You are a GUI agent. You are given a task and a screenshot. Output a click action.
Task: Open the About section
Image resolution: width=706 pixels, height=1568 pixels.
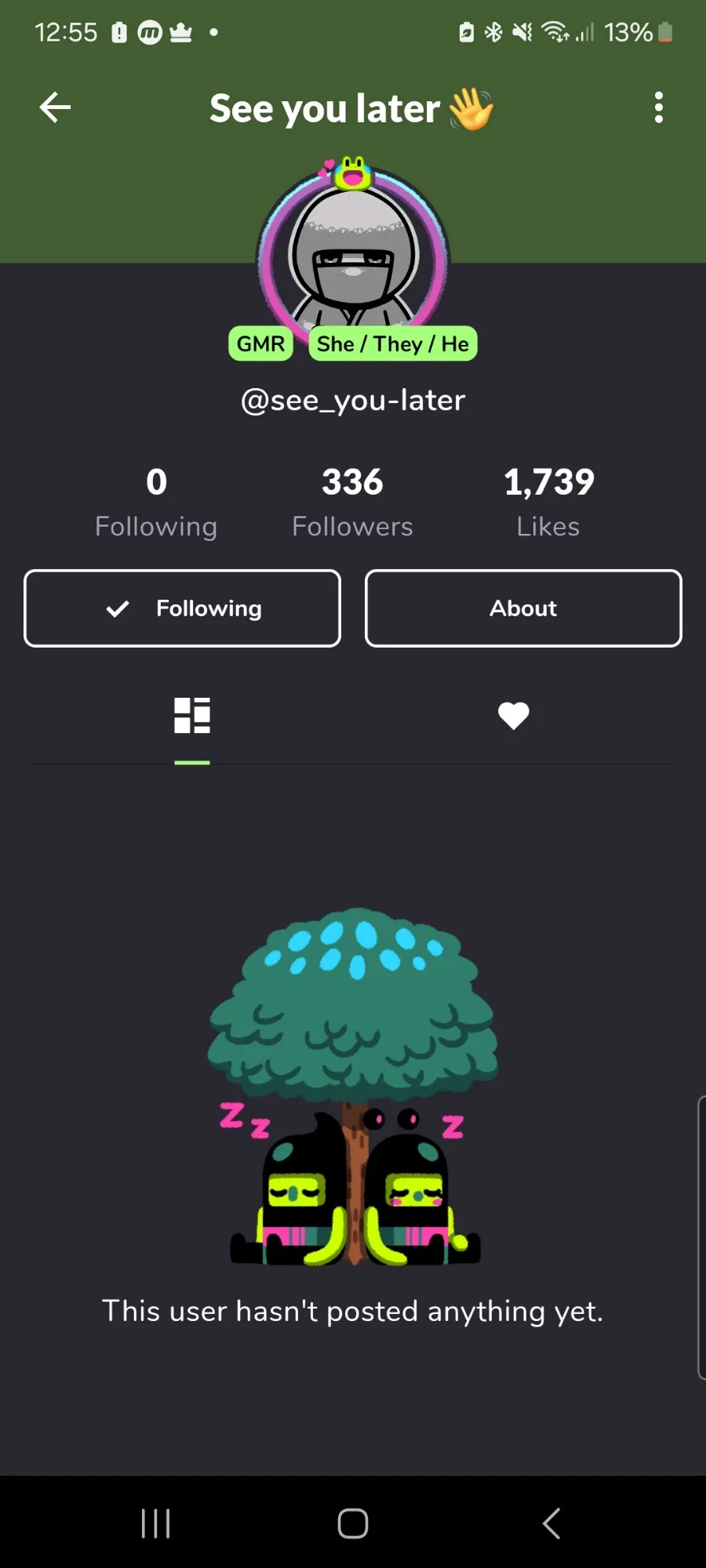point(523,608)
